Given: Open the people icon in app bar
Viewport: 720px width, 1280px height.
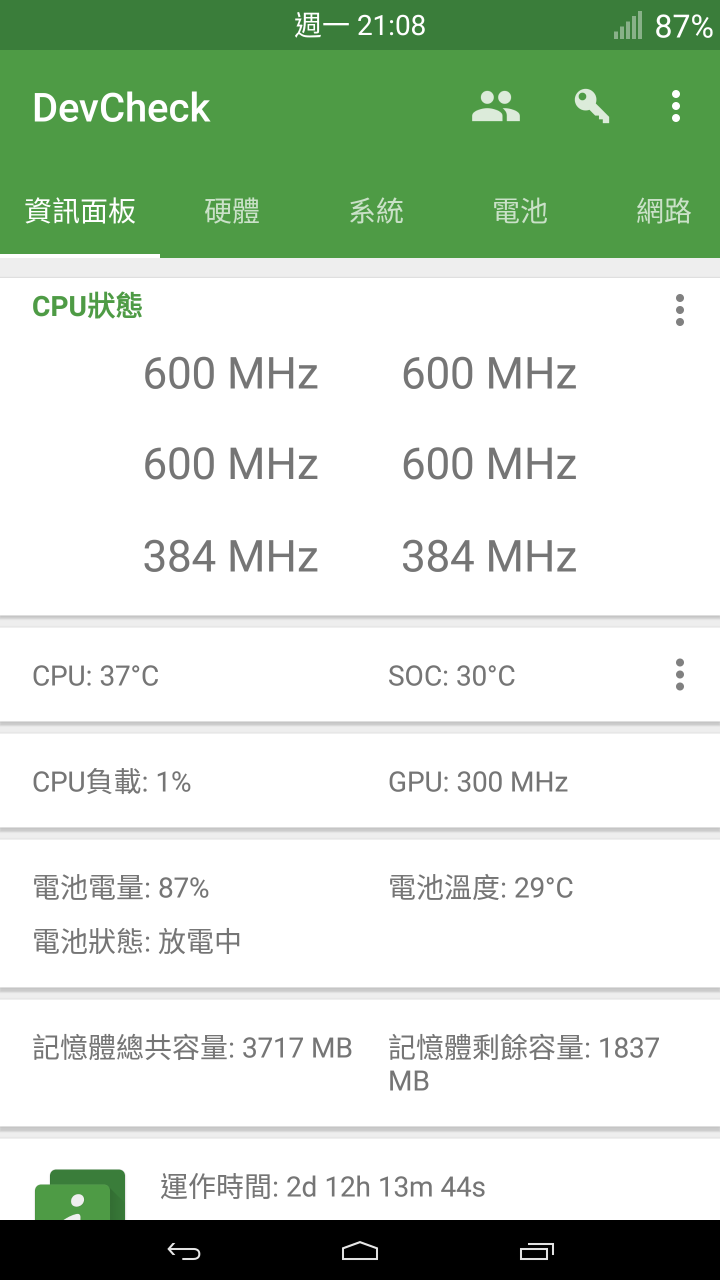Looking at the screenshot, I should point(496,106).
